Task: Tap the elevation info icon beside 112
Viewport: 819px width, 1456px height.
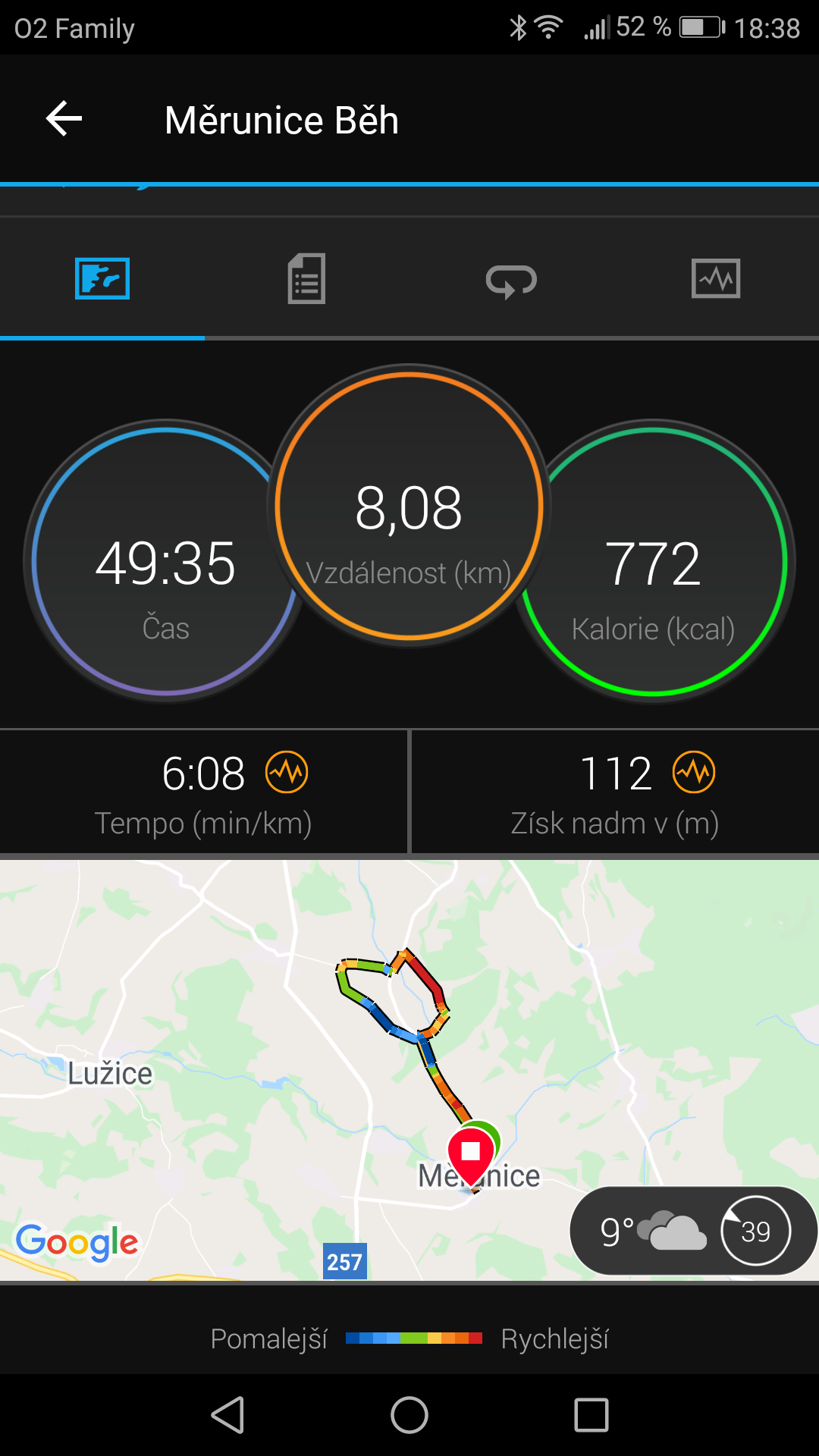Action: click(x=694, y=773)
